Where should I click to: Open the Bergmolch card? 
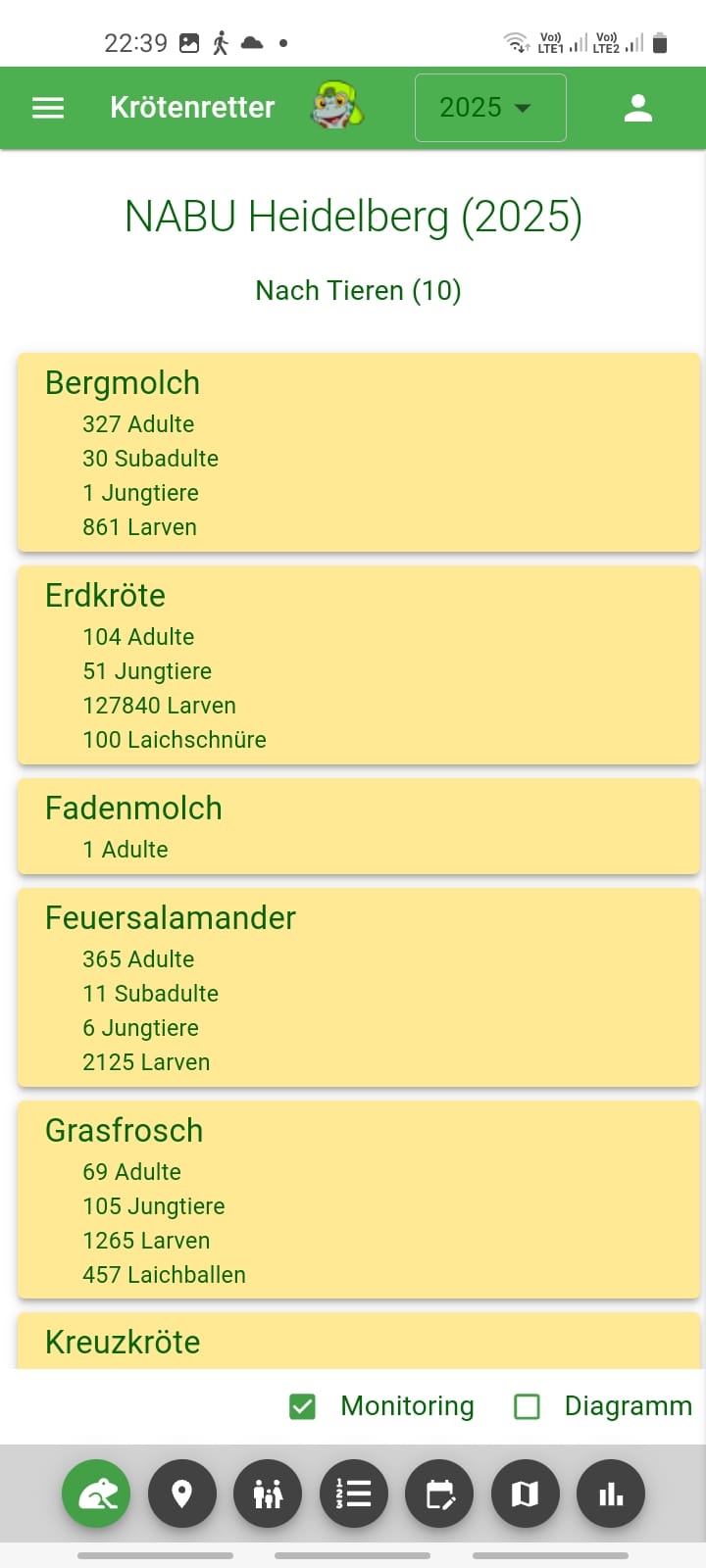point(359,453)
